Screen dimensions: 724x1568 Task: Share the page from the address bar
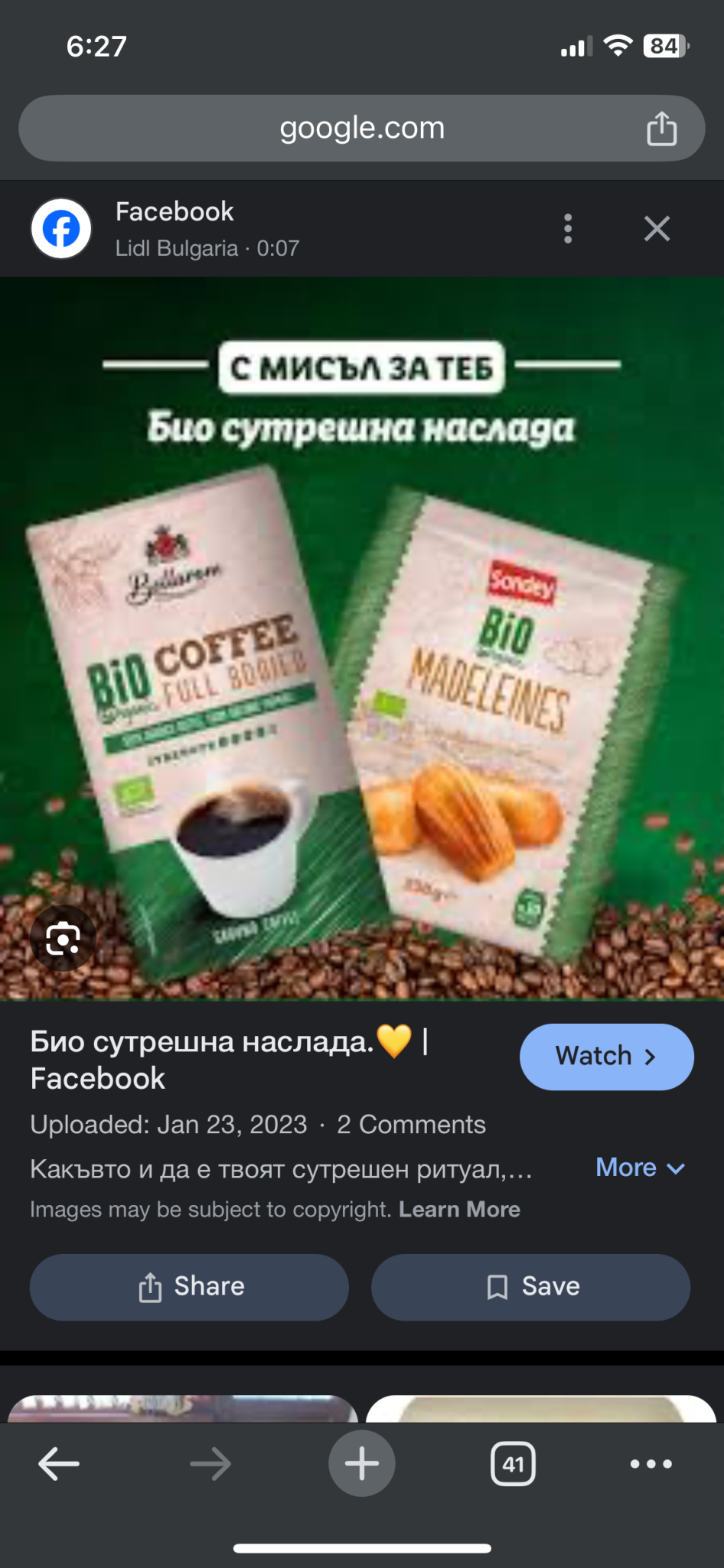pyautogui.click(x=661, y=129)
